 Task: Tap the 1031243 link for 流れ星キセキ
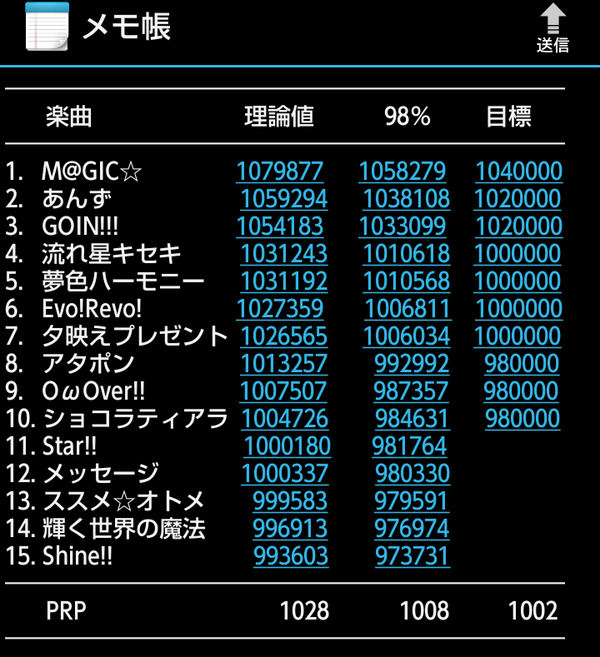[x=283, y=254]
